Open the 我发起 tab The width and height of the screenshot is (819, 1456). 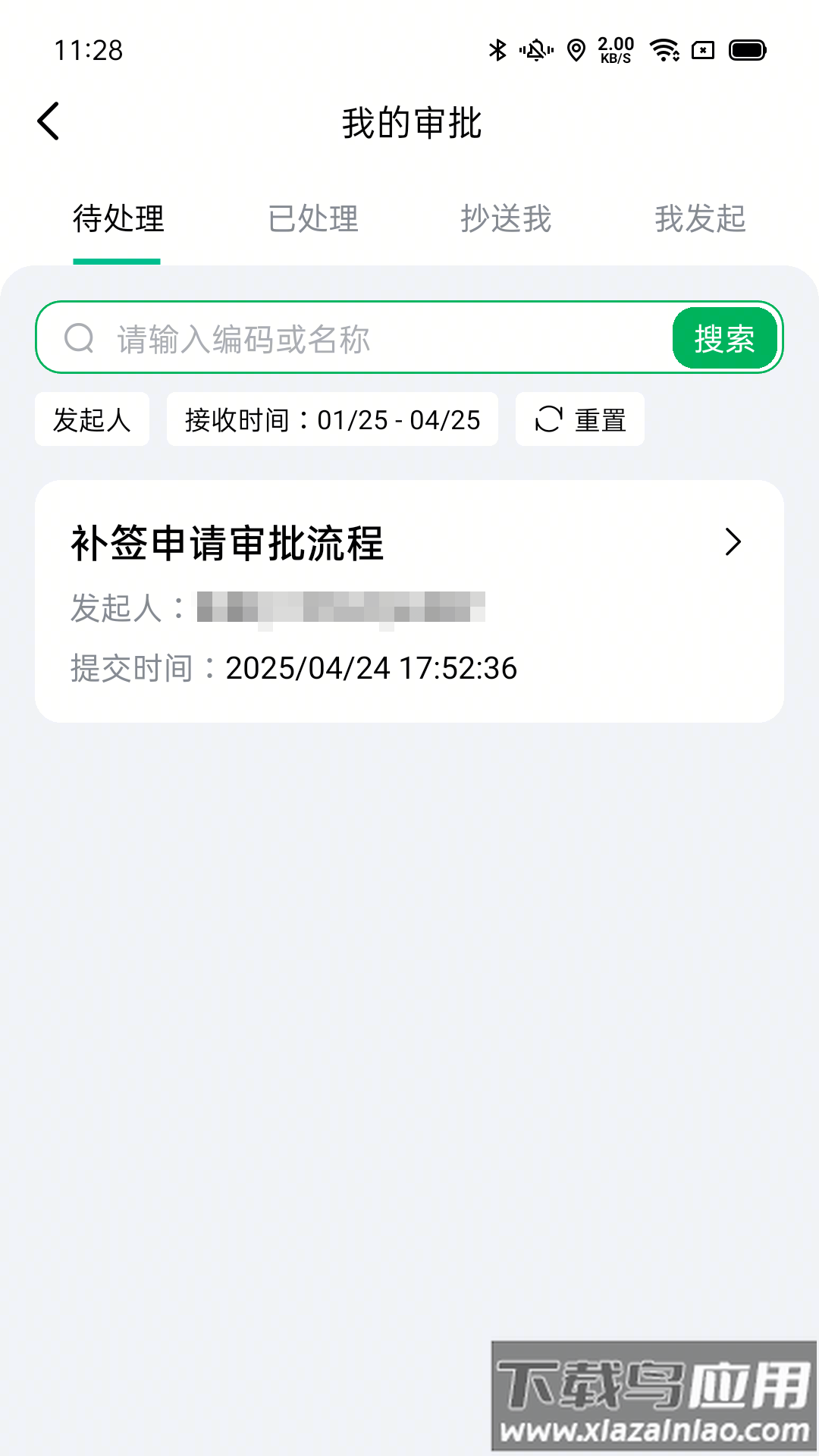point(700,219)
